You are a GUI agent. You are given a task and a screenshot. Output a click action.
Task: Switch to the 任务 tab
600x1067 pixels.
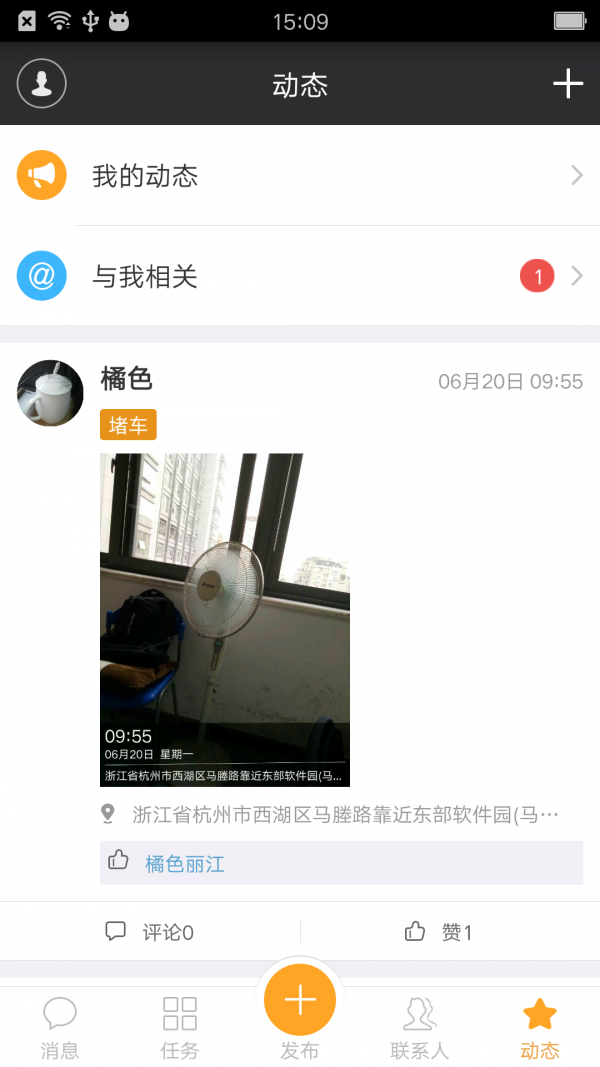[x=180, y=1026]
